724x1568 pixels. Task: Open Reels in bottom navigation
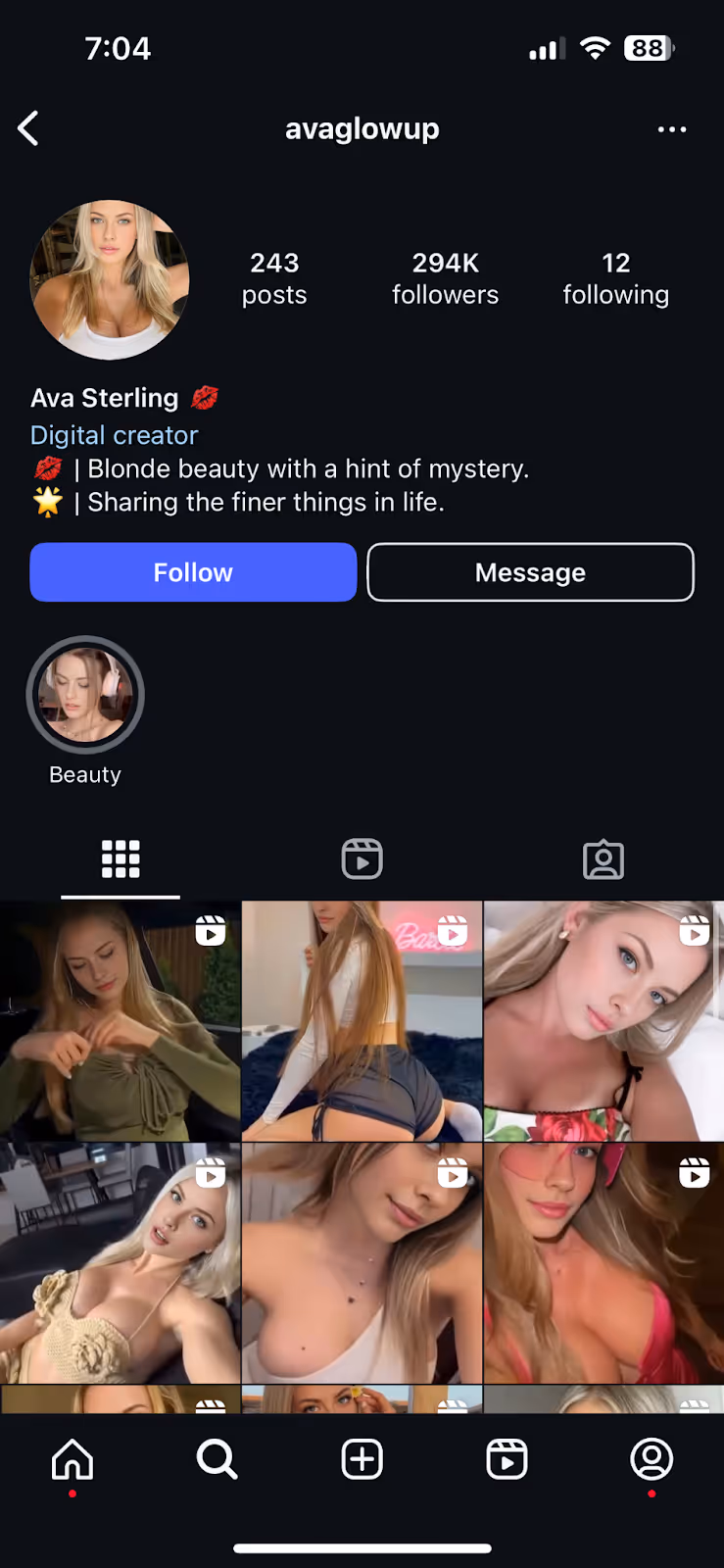click(x=507, y=1459)
